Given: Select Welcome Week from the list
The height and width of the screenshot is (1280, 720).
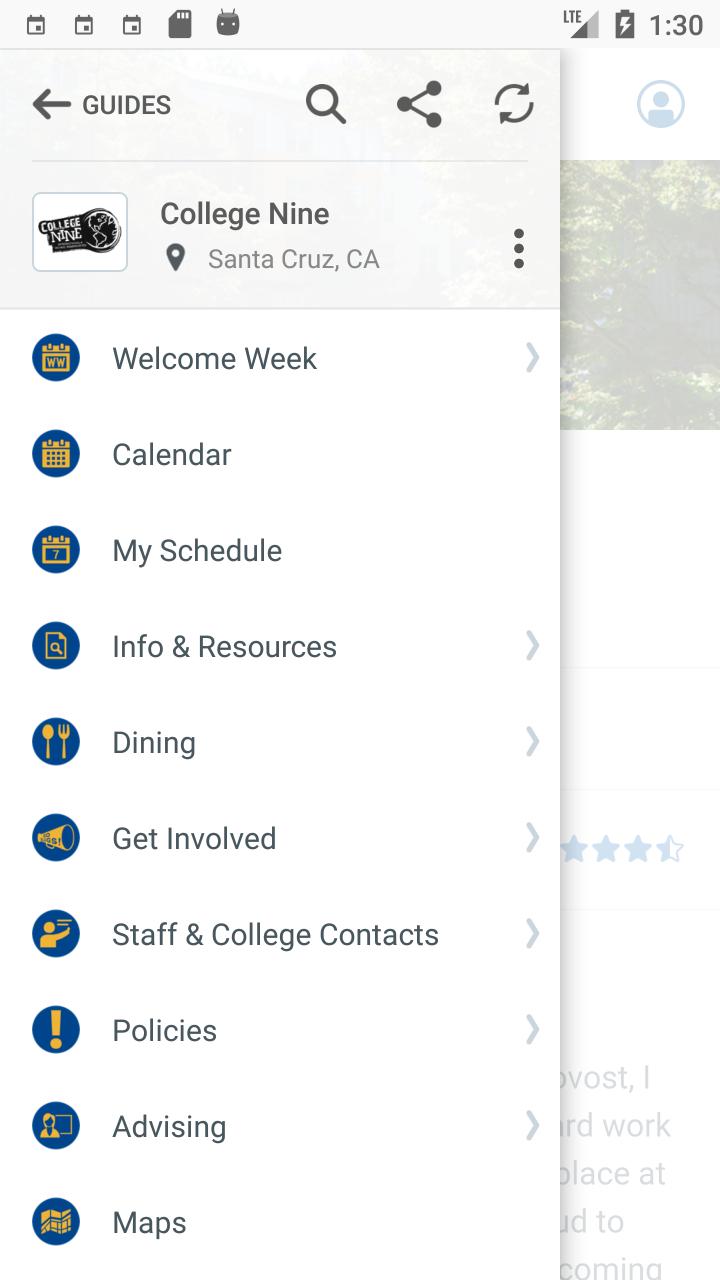Looking at the screenshot, I should tap(214, 357).
